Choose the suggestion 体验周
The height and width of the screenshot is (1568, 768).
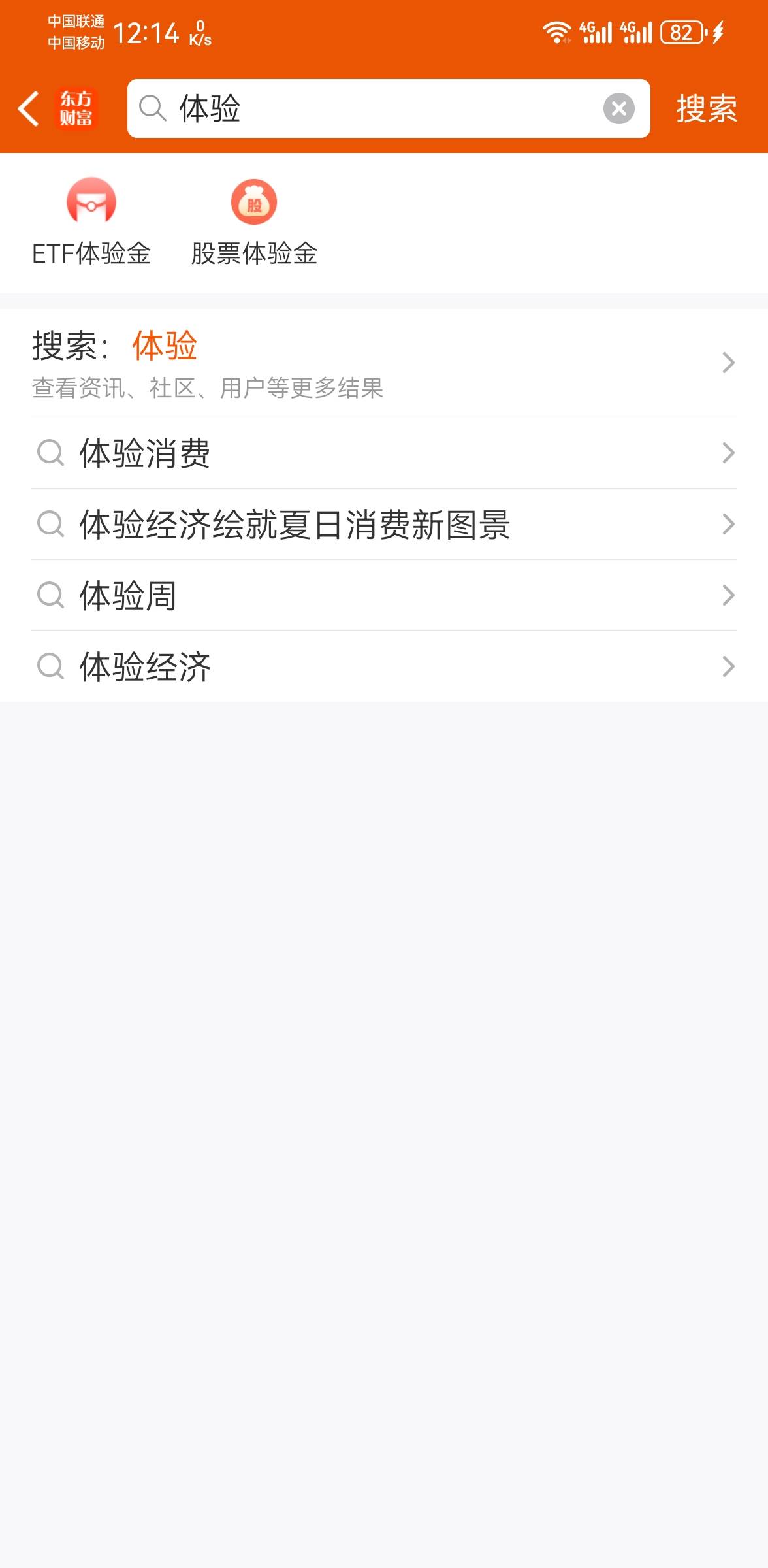[384, 595]
